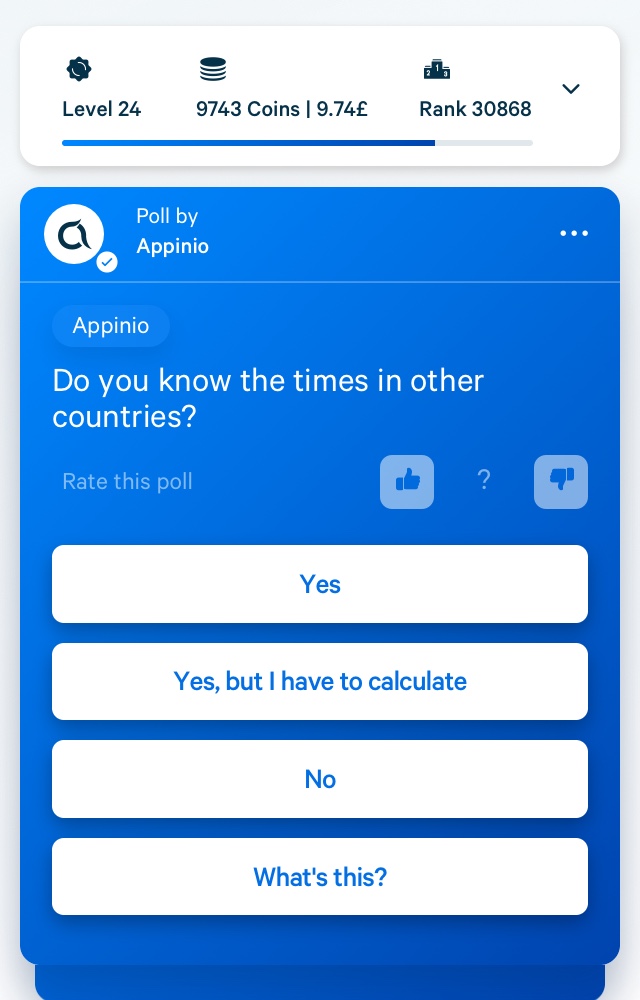Choose "Yes, but I have to calculate"
Screen dimensions: 640x1000
pyautogui.click(x=320, y=682)
